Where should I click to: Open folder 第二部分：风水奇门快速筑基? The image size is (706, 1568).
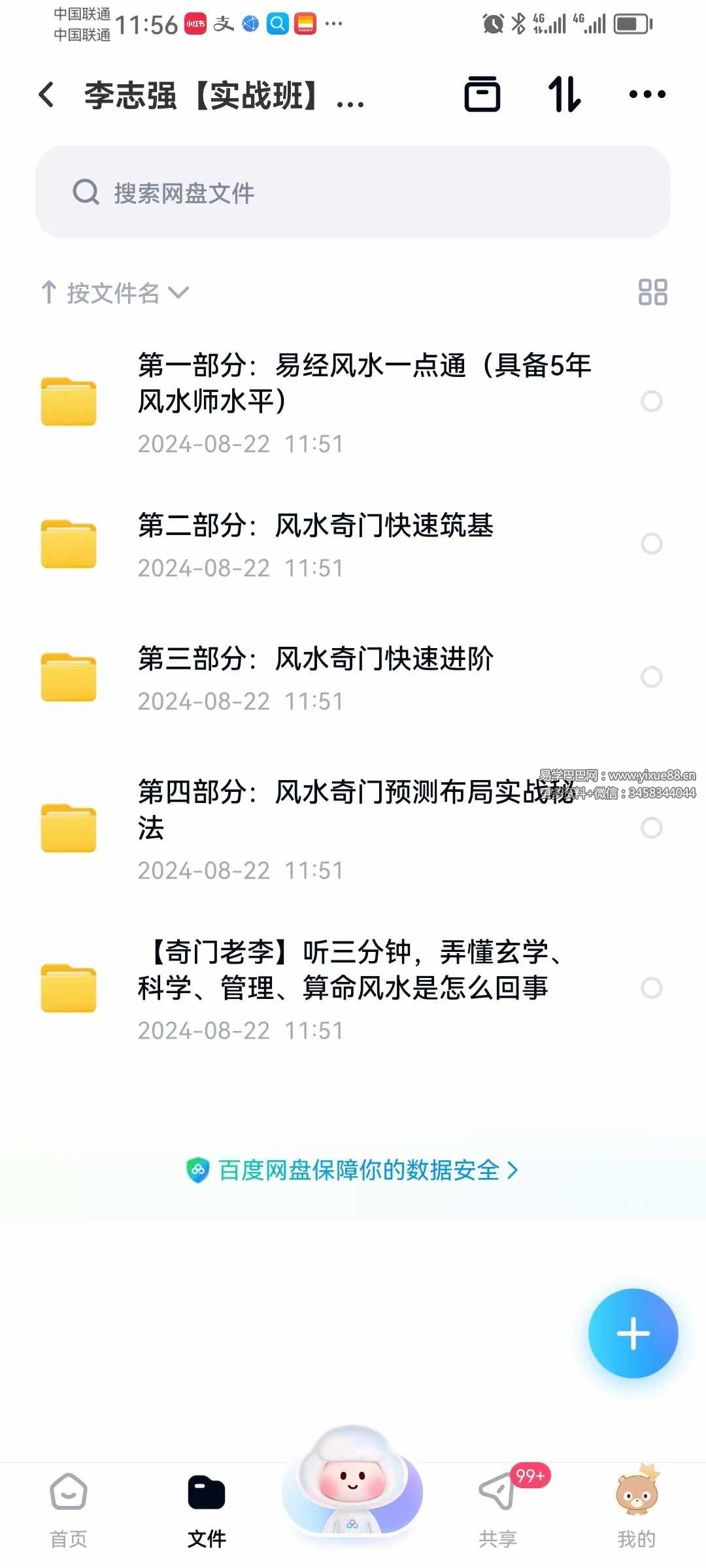coord(315,527)
